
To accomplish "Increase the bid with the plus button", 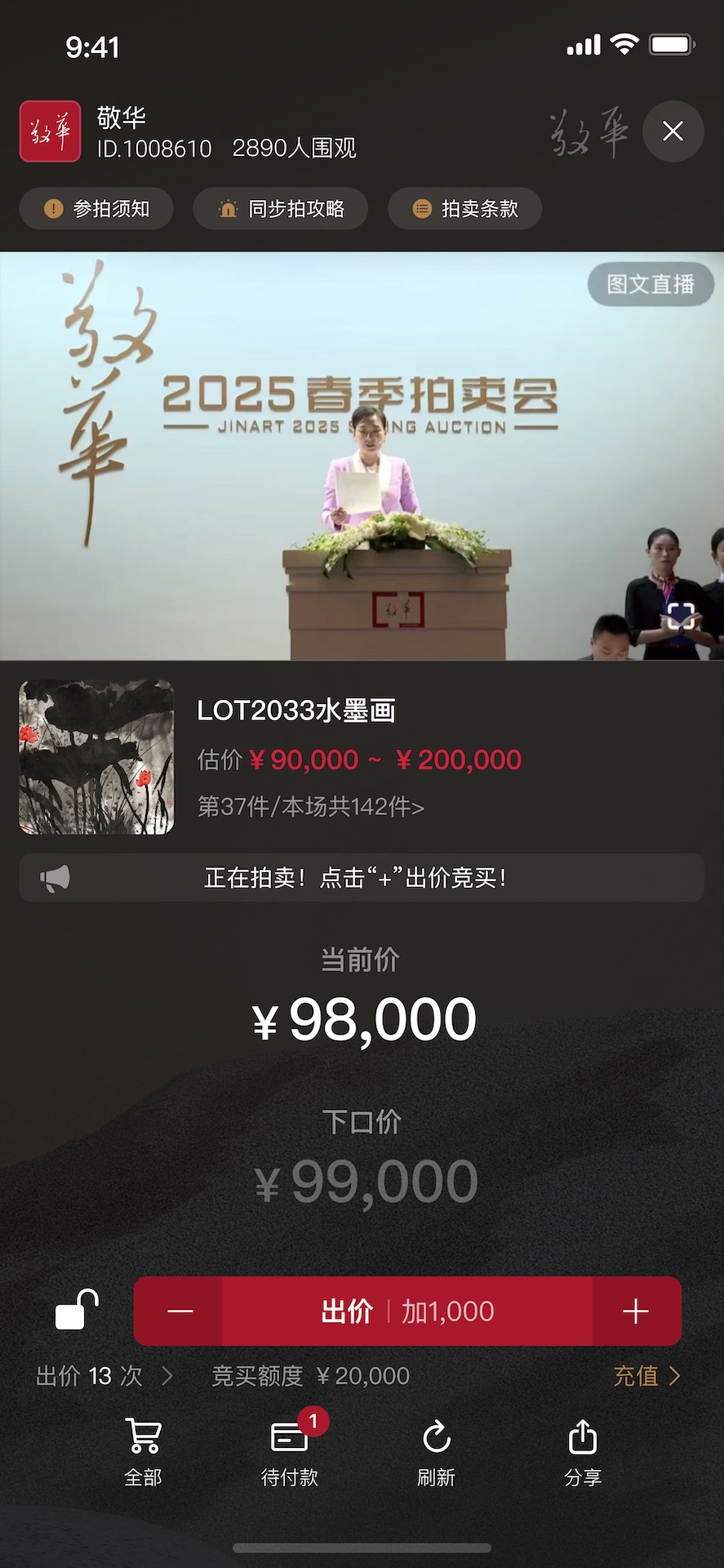I will point(636,1312).
